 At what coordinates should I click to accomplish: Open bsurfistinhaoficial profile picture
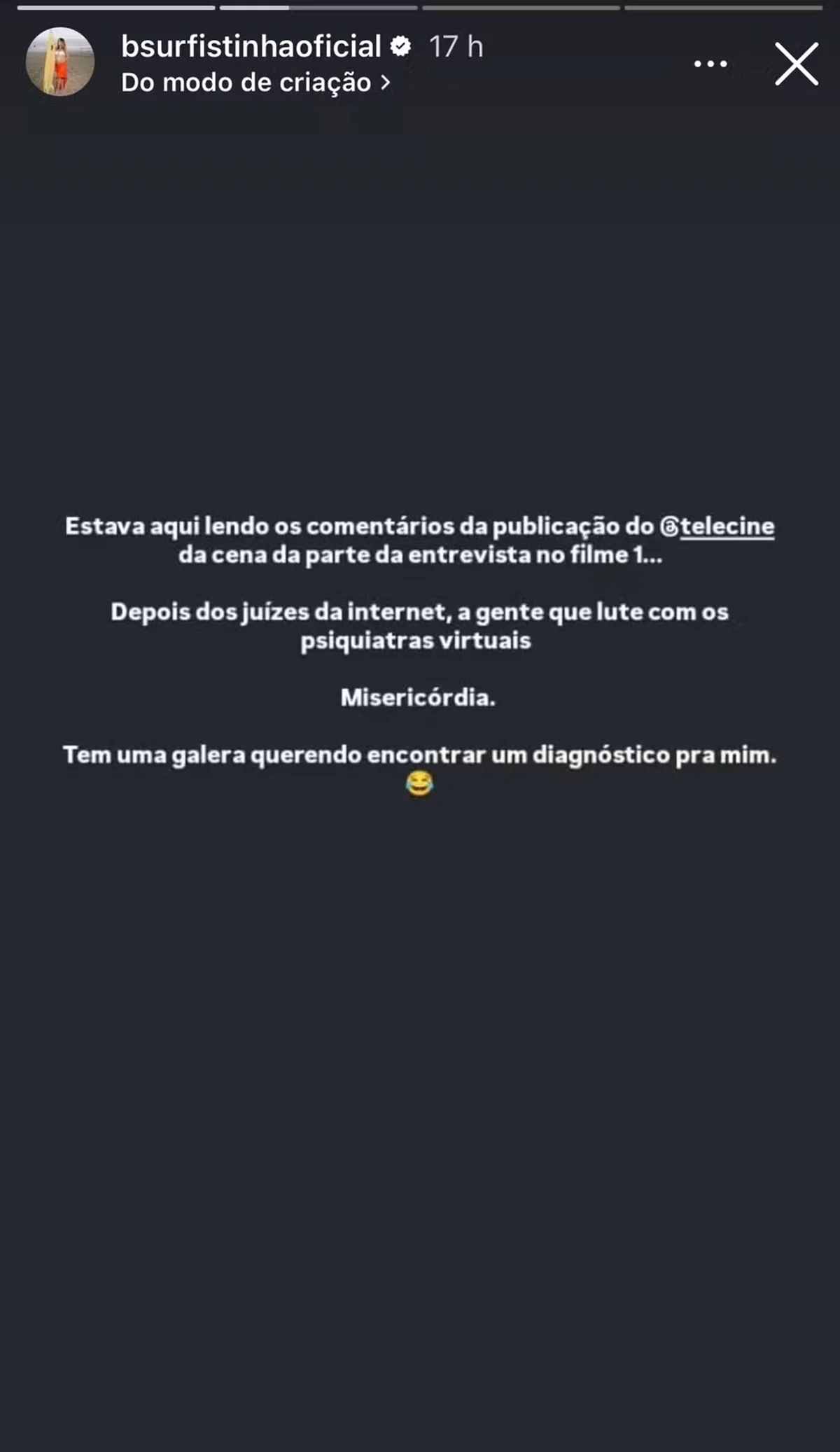60,62
